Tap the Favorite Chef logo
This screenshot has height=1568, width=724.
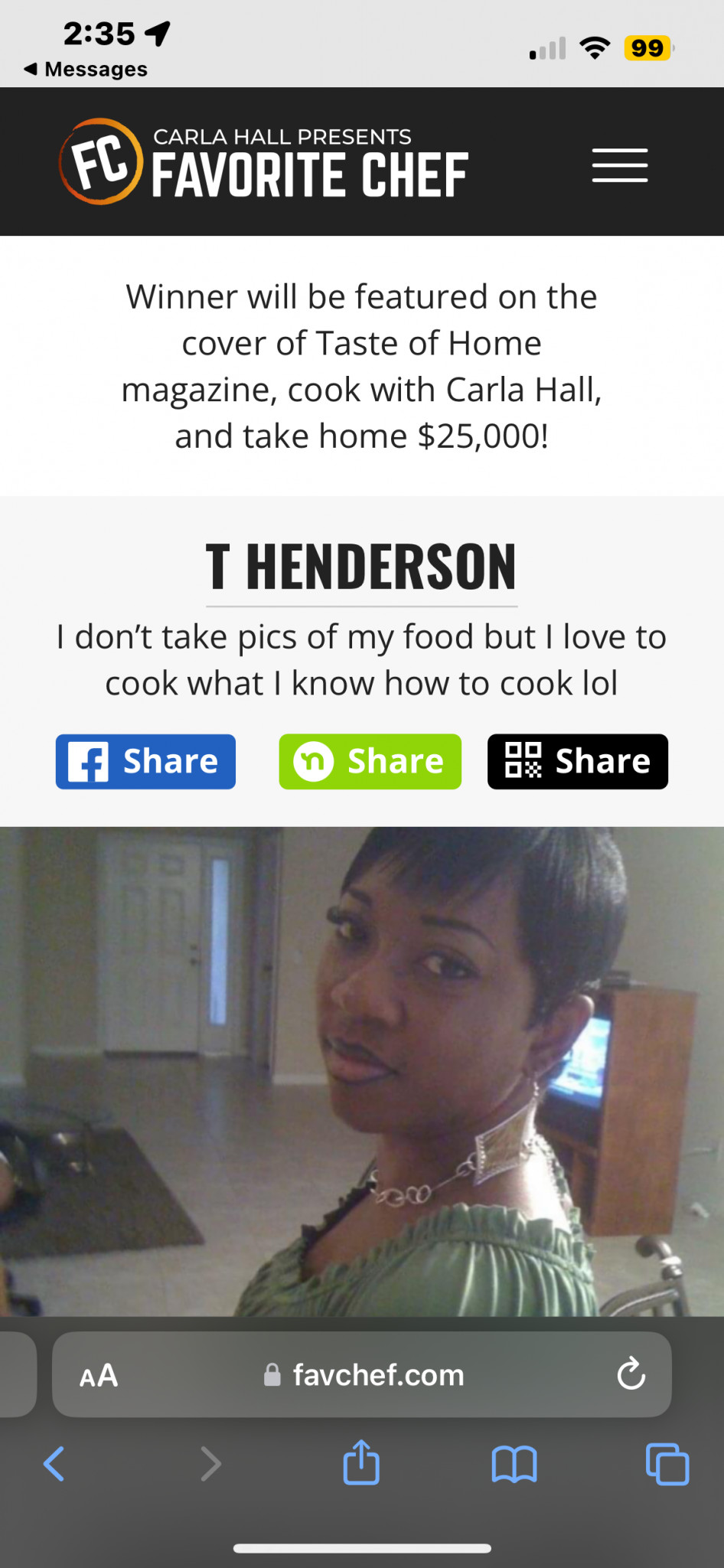[263, 162]
